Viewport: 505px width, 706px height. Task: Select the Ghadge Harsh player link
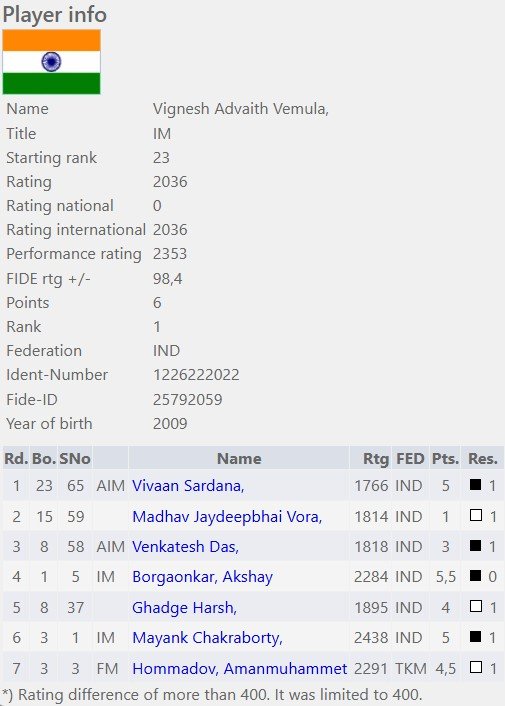point(184,607)
